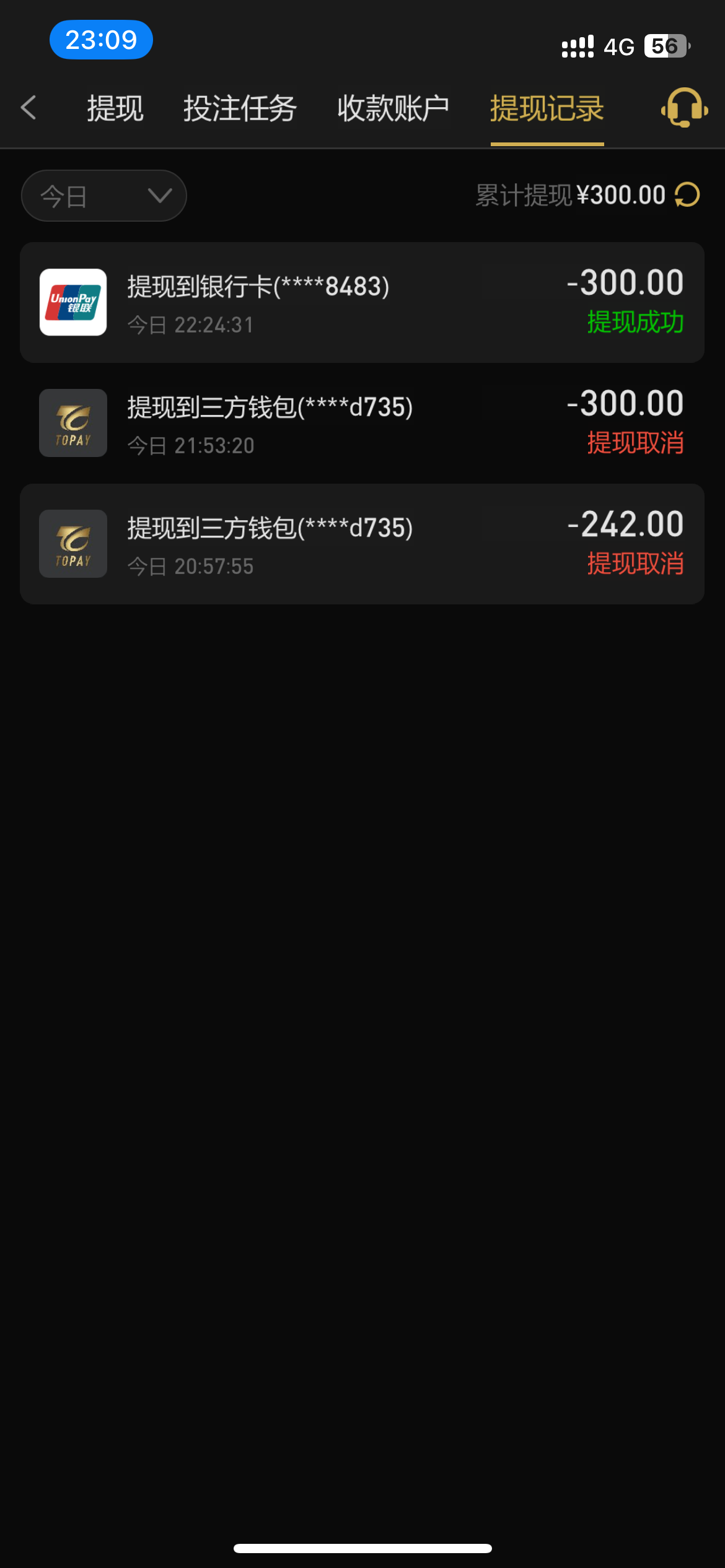The height and width of the screenshot is (1568, 725).
Task: View the cancelled -242.00 withdrawal at 20:57:55
Action: click(362, 544)
